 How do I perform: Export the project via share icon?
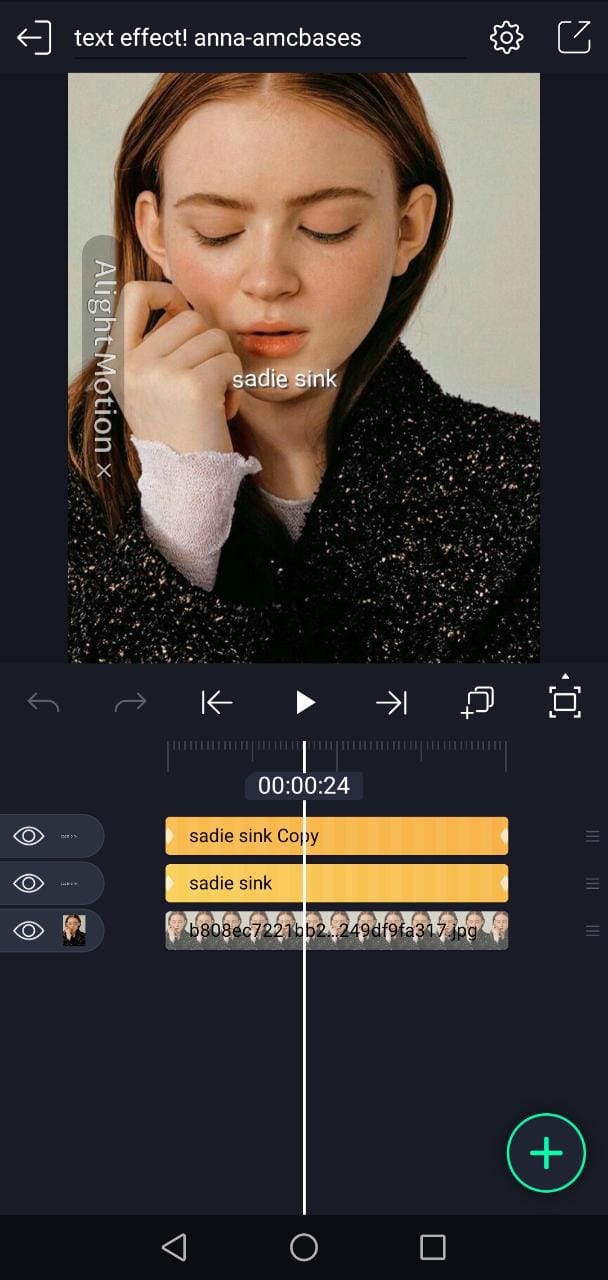(x=574, y=37)
